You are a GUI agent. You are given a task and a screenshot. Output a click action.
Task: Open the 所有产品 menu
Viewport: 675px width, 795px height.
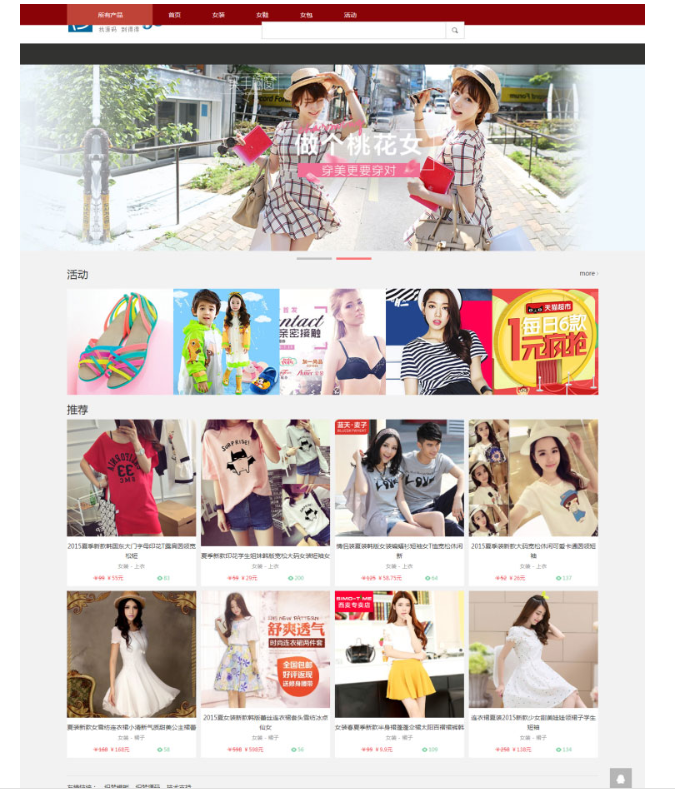[x=110, y=15]
